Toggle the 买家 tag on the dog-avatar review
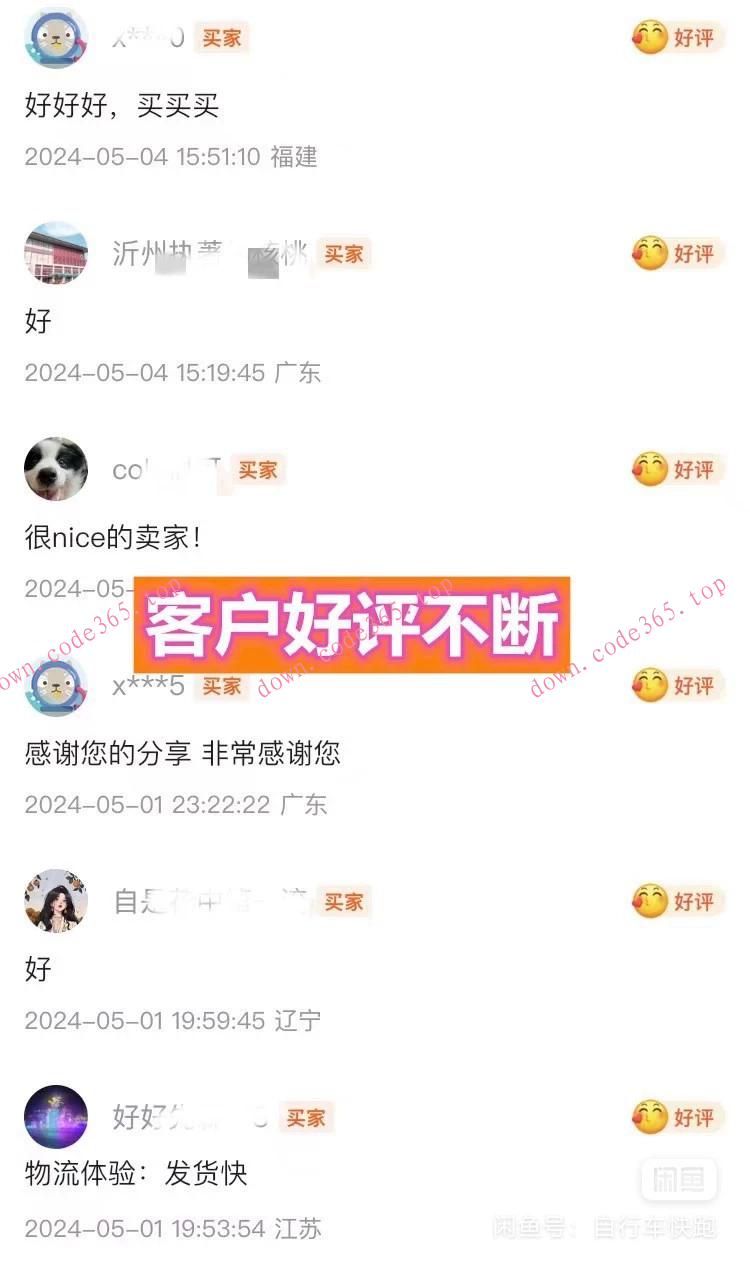The image size is (750, 1275). [257, 470]
